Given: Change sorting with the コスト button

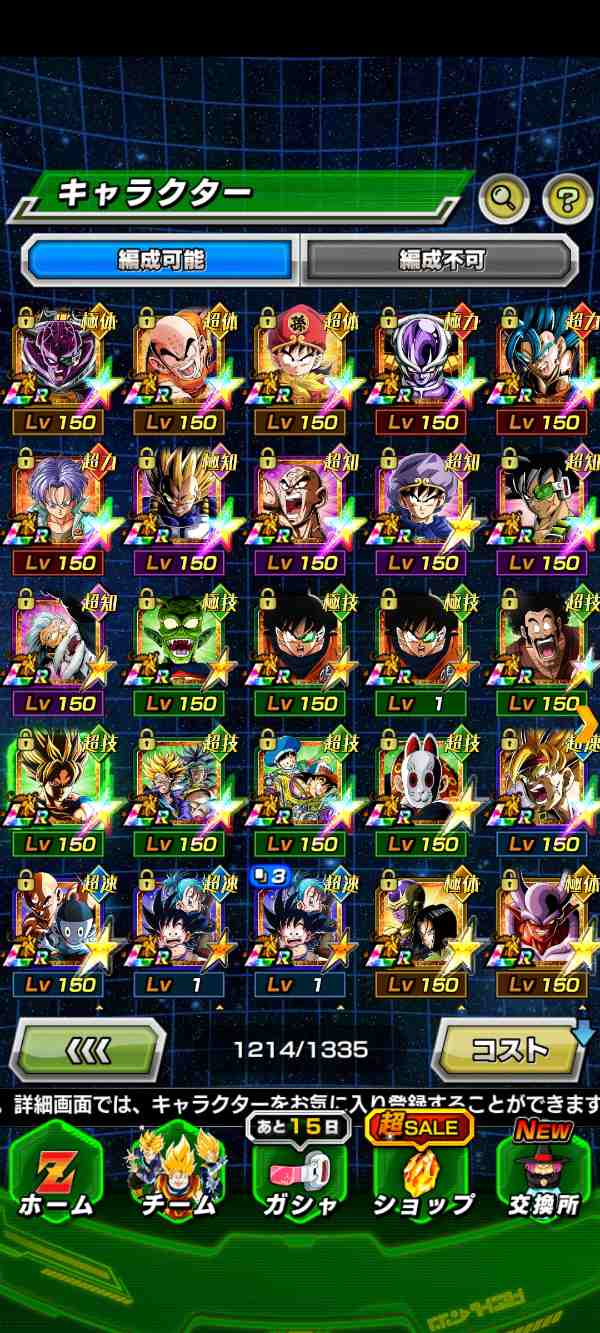Looking at the screenshot, I should 510,1050.
